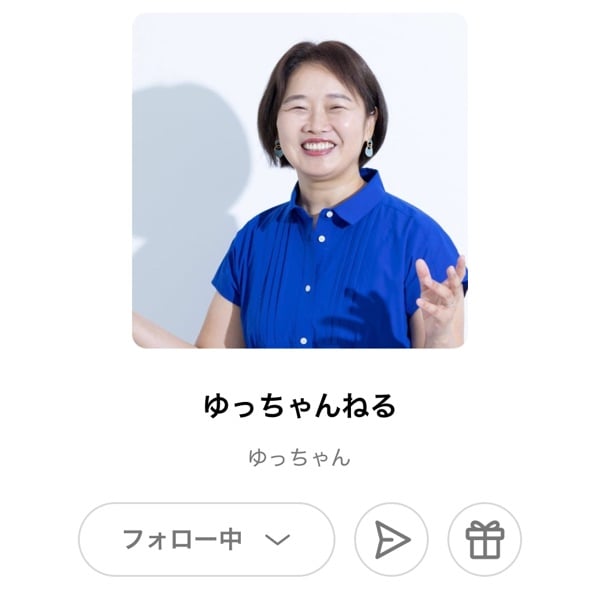This screenshot has height=600, width=600.
Task: Share this channel via the paper-plane icon
Action: click(391, 539)
